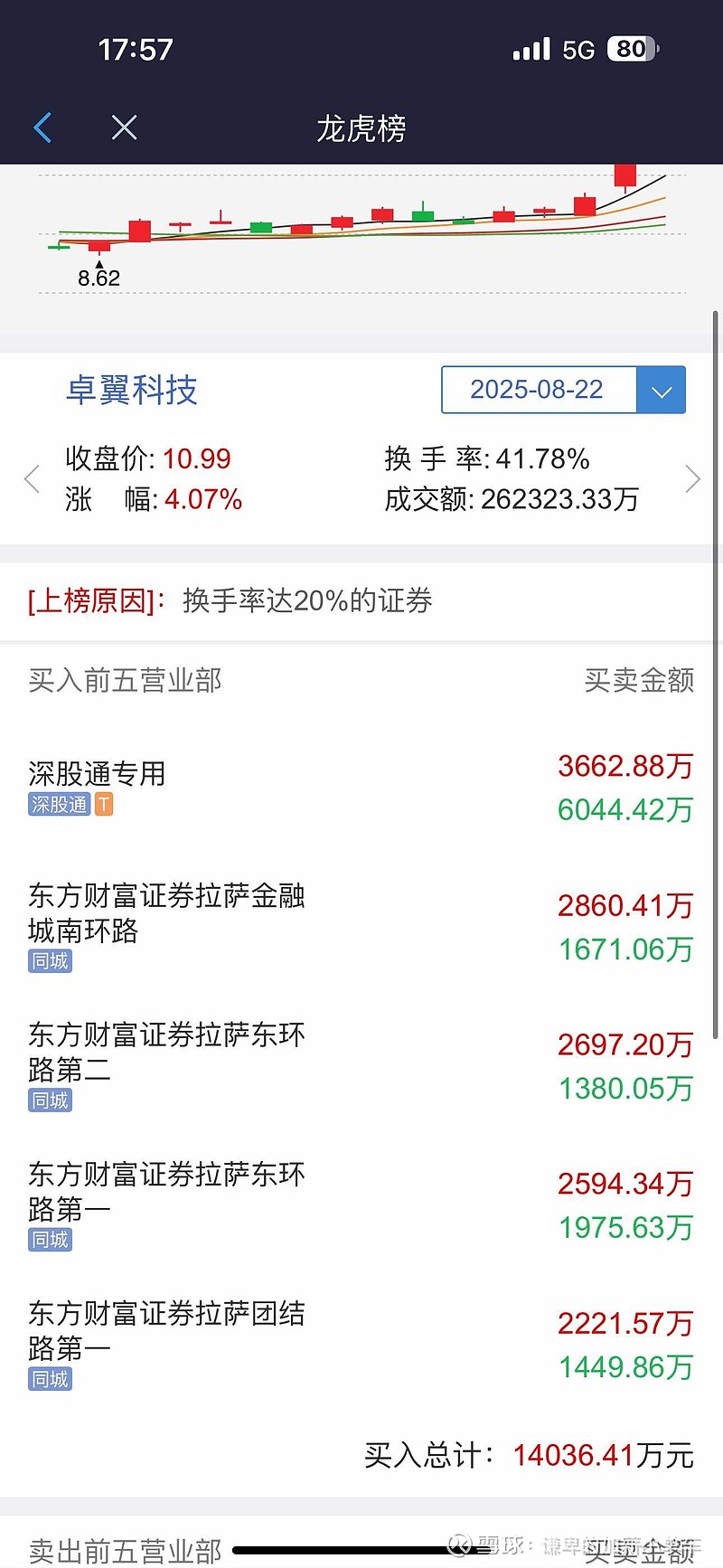Image resolution: width=723 pixels, height=1568 pixels.
Task: Show previous stock with left chevron
Action: [x=33, y=478]
